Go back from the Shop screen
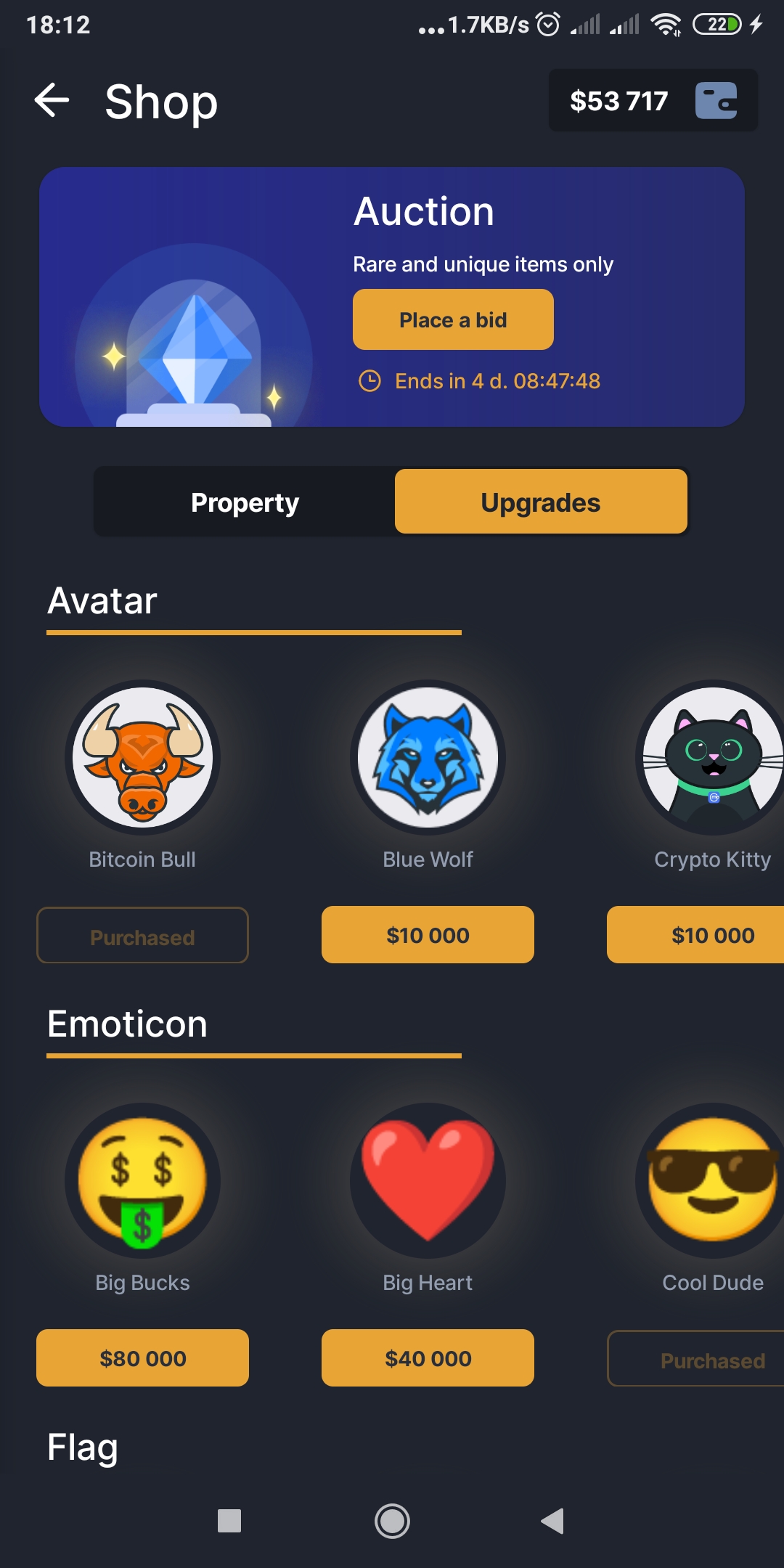 [x=52, y=100]
